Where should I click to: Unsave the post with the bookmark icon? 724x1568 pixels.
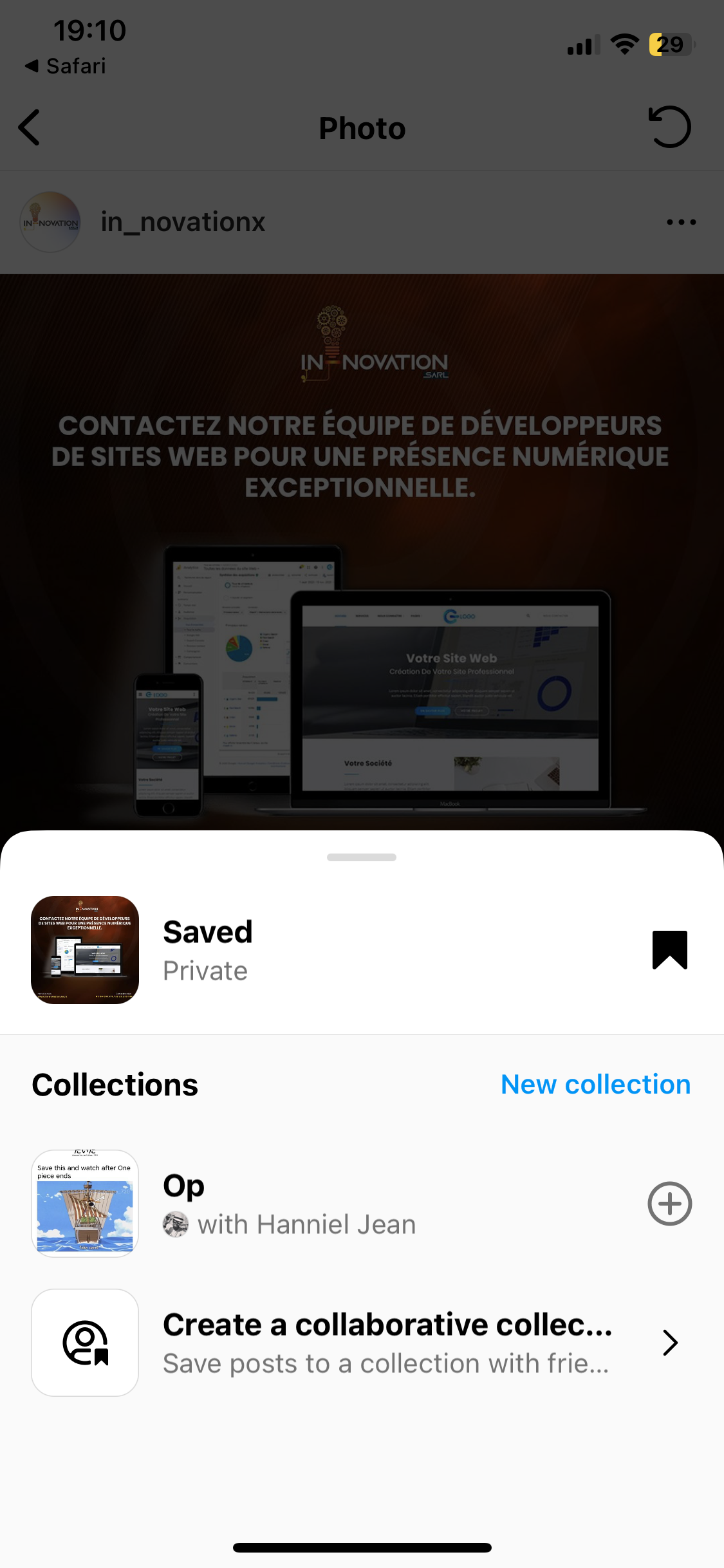click(669, 949)
